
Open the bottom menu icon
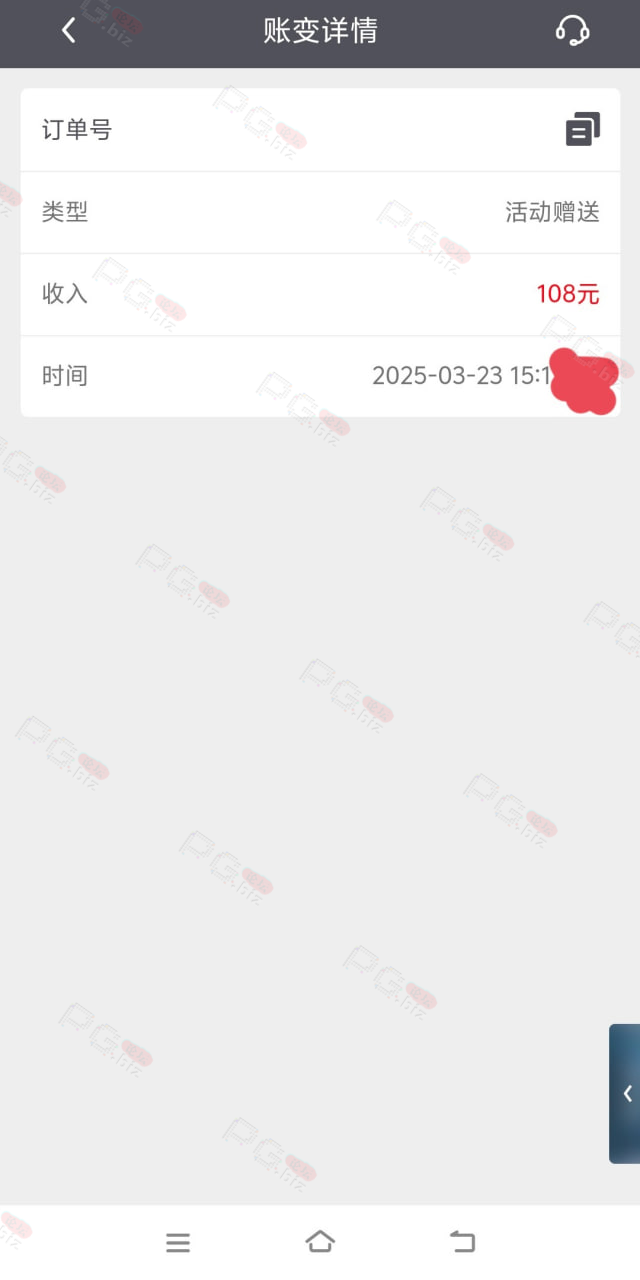[178, 1243]
